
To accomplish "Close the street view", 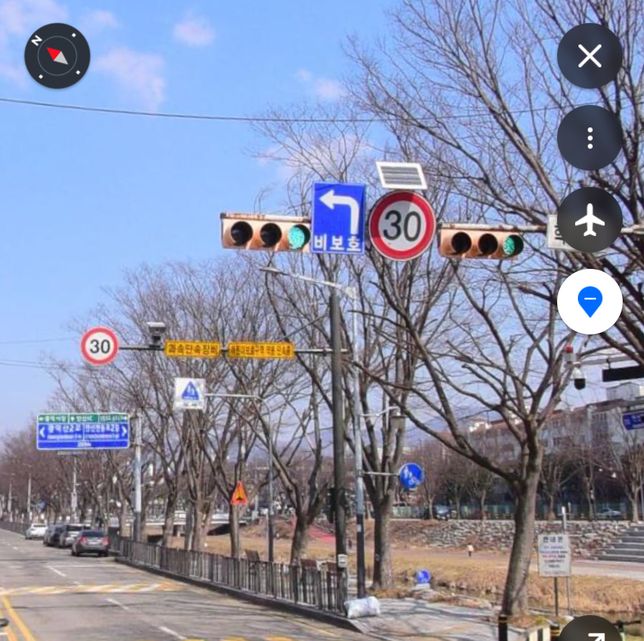I will tap(590, 56).
